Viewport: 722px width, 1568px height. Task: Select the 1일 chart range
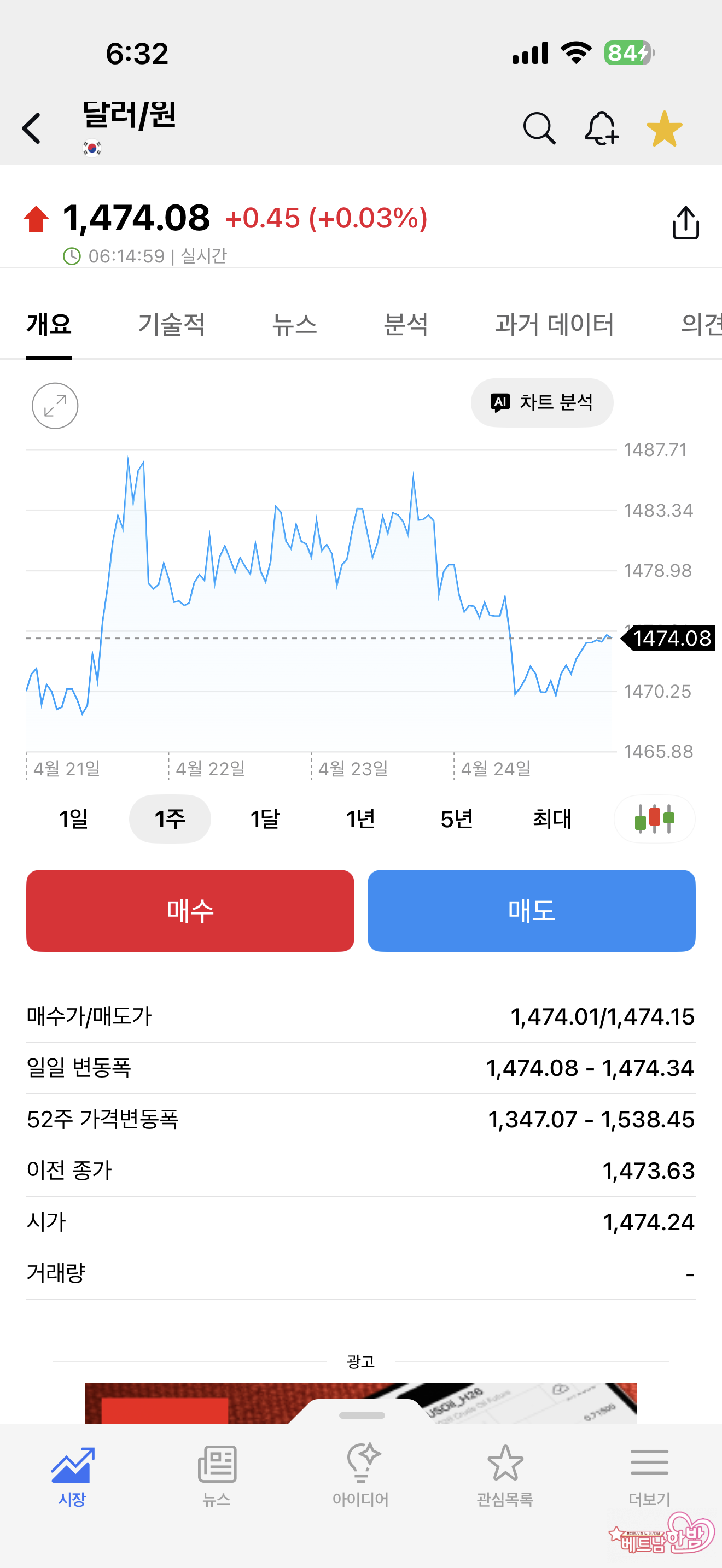pyautogui.click(x=74, y=818)
